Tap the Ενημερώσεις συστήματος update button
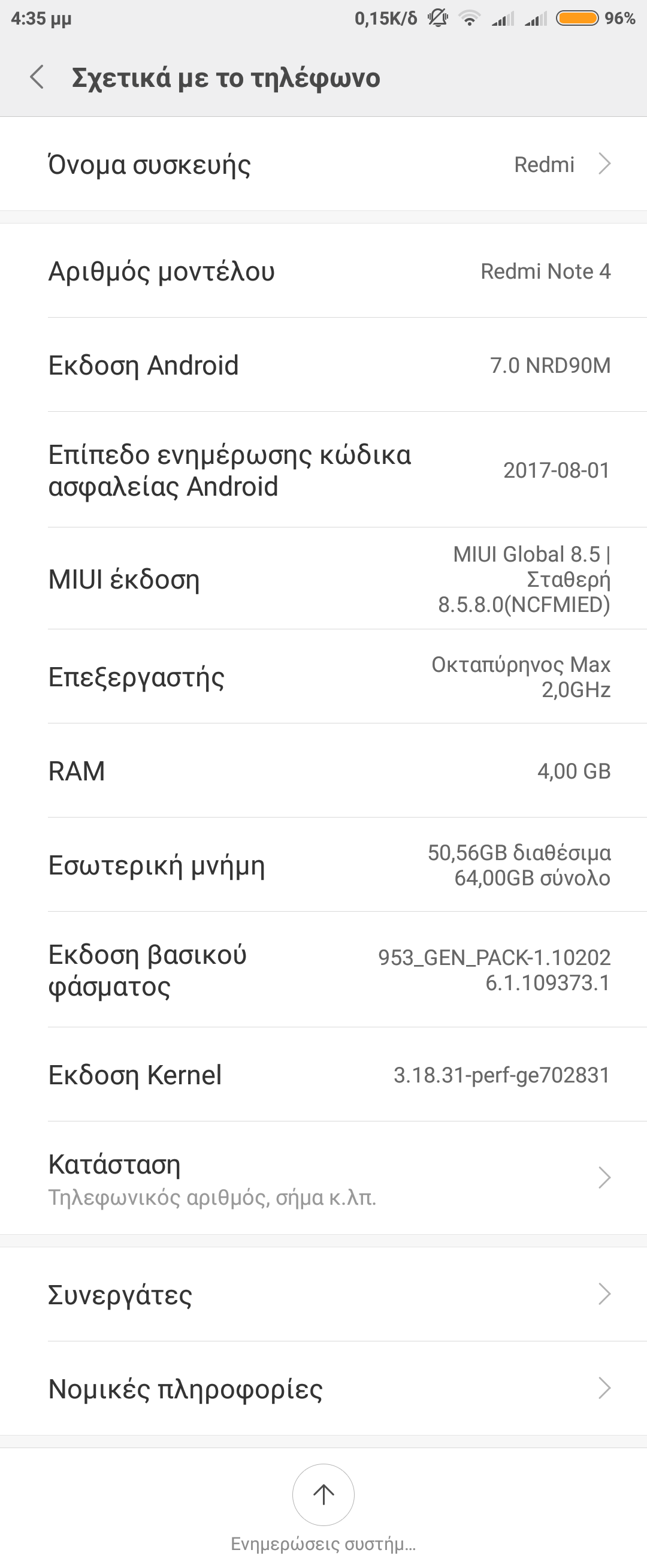The height and width of the screenshot is (1568, 647). [x=323, y=1495]
